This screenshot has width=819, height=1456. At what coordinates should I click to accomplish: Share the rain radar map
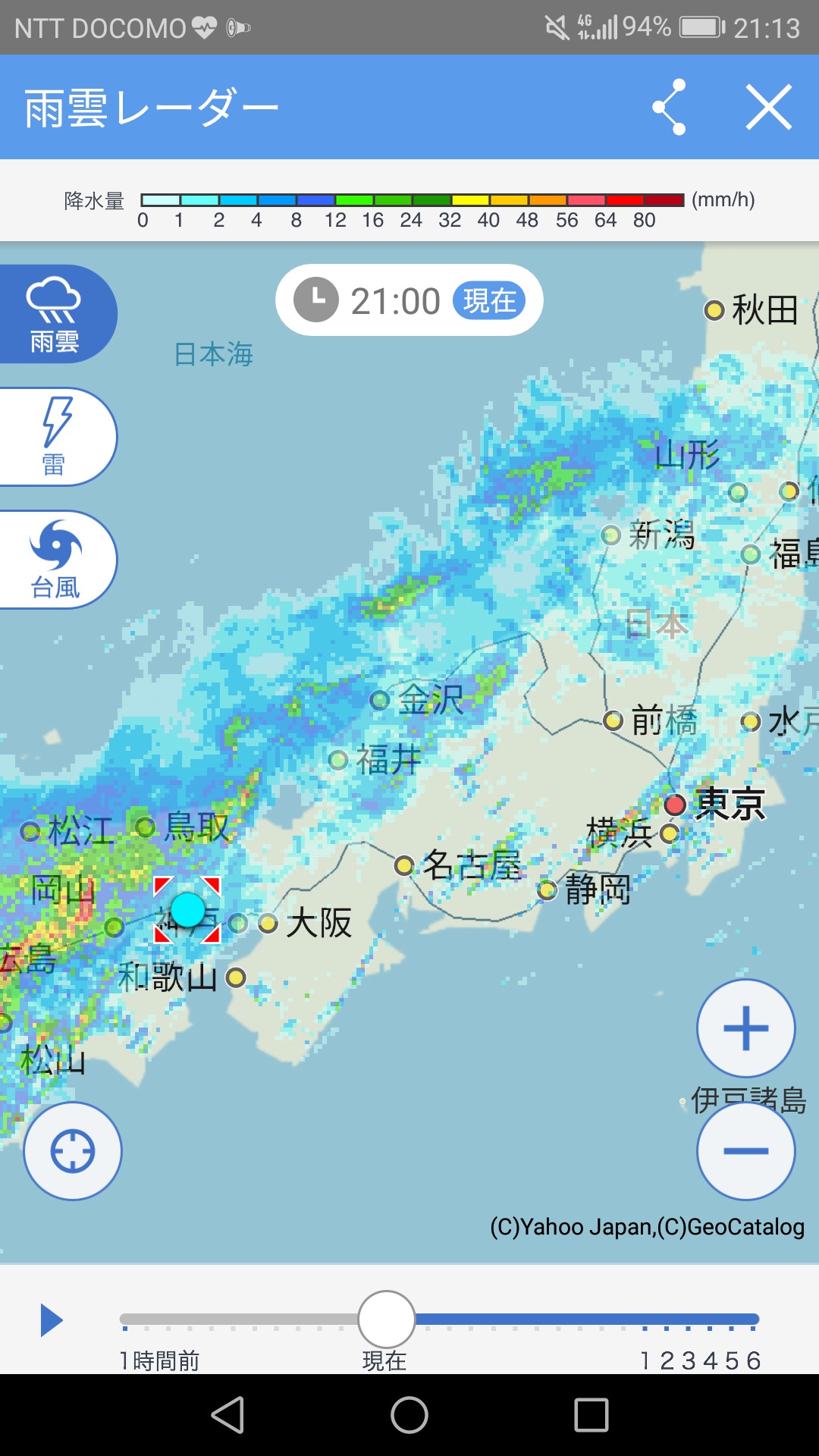[669, 107]
